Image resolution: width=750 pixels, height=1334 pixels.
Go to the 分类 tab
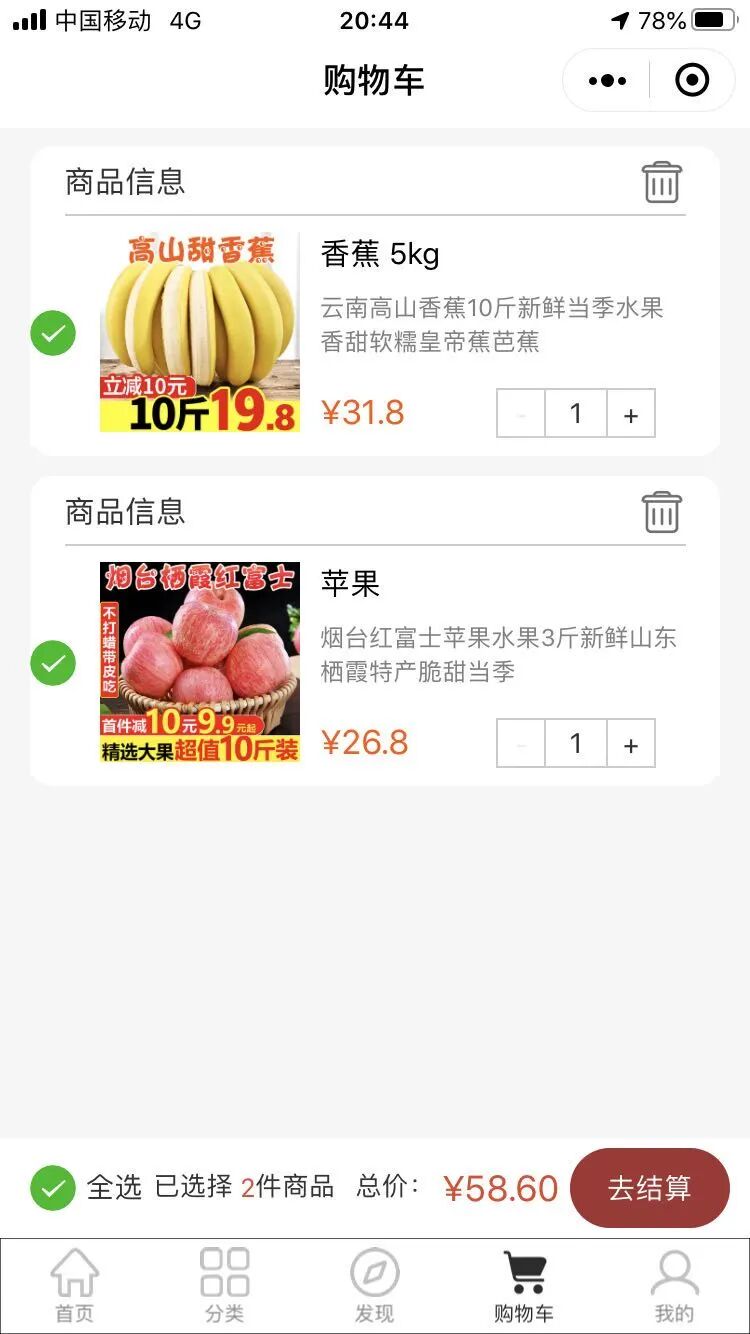pyautogui.click(x=225, y=1286)
